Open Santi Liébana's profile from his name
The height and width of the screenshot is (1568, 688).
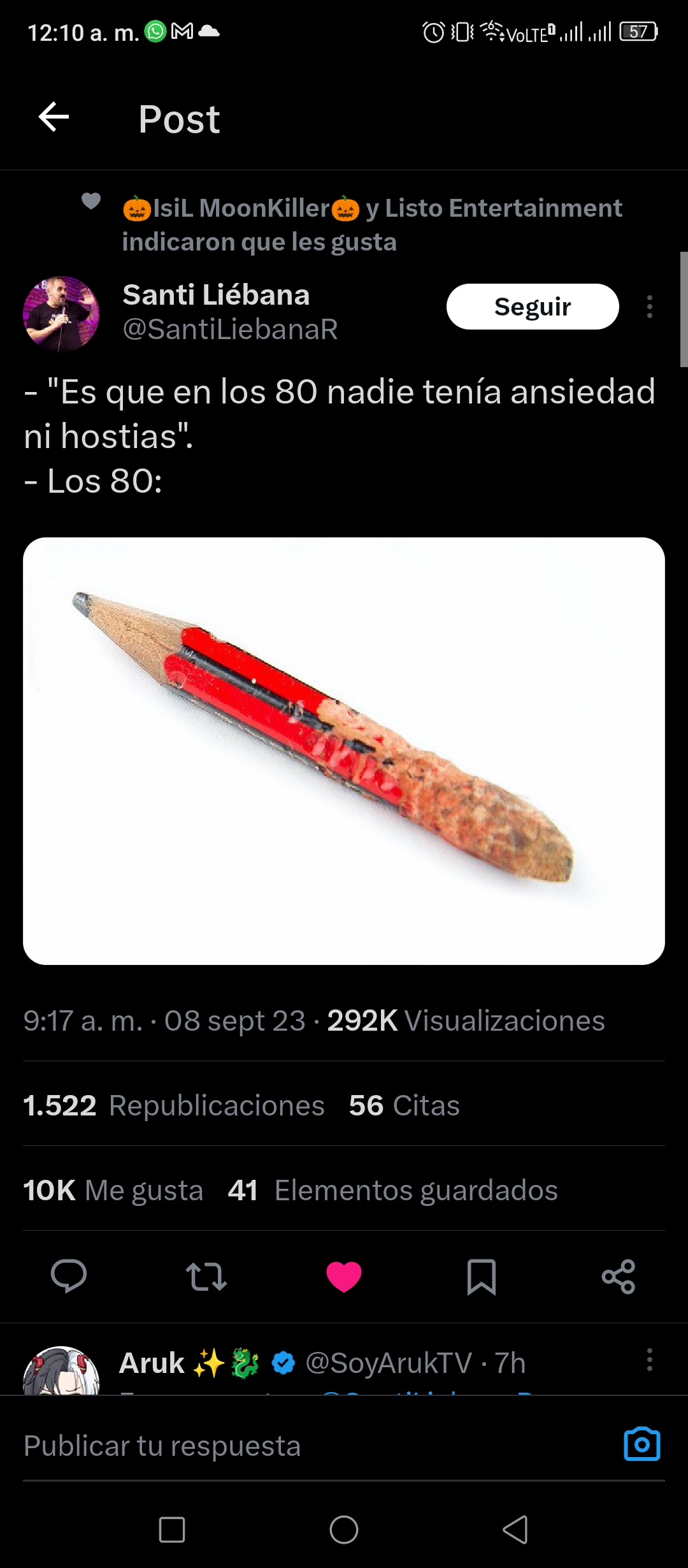216,295
